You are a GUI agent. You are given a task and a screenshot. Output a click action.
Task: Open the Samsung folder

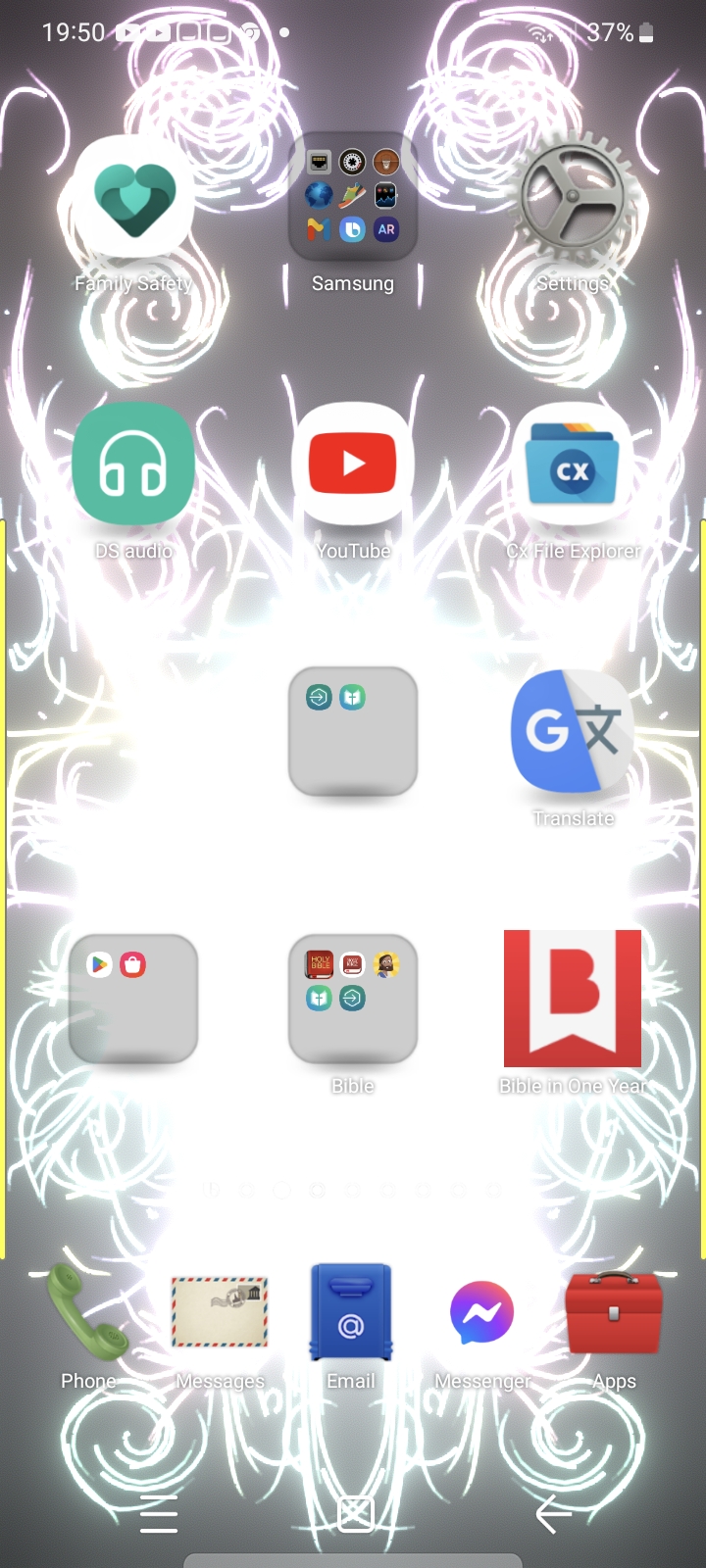tap(353, 197)
